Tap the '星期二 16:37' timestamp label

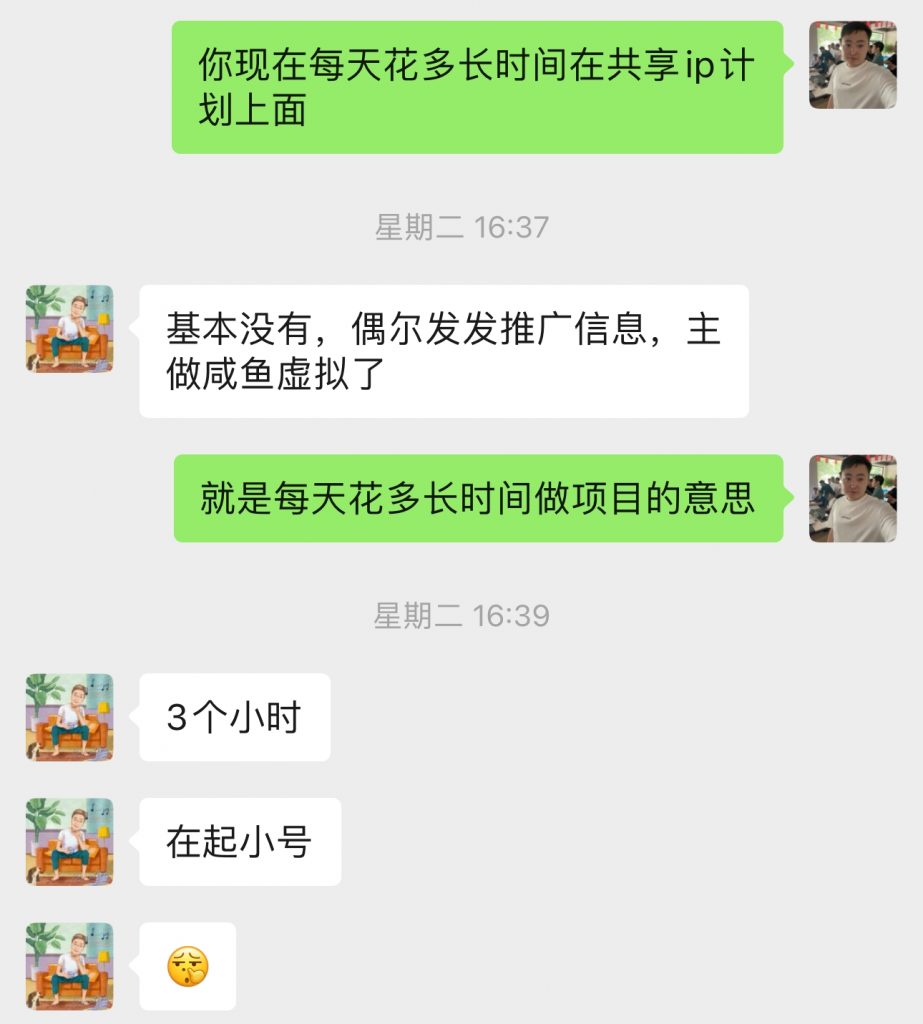pos(461,225)
